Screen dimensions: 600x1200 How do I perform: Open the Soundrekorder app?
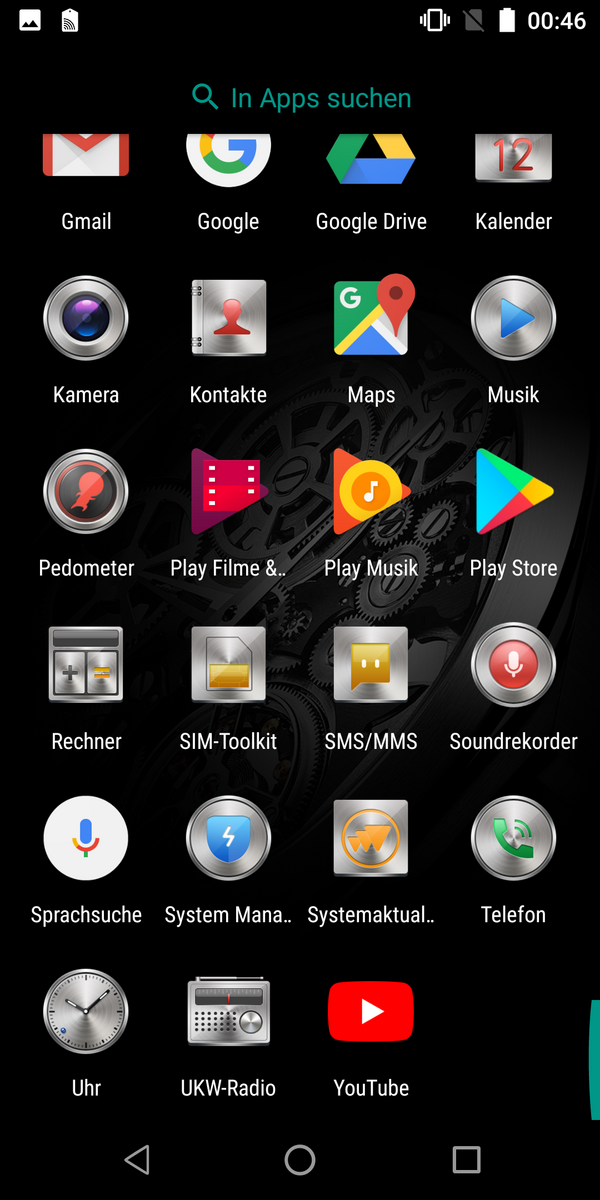(513, 665)
